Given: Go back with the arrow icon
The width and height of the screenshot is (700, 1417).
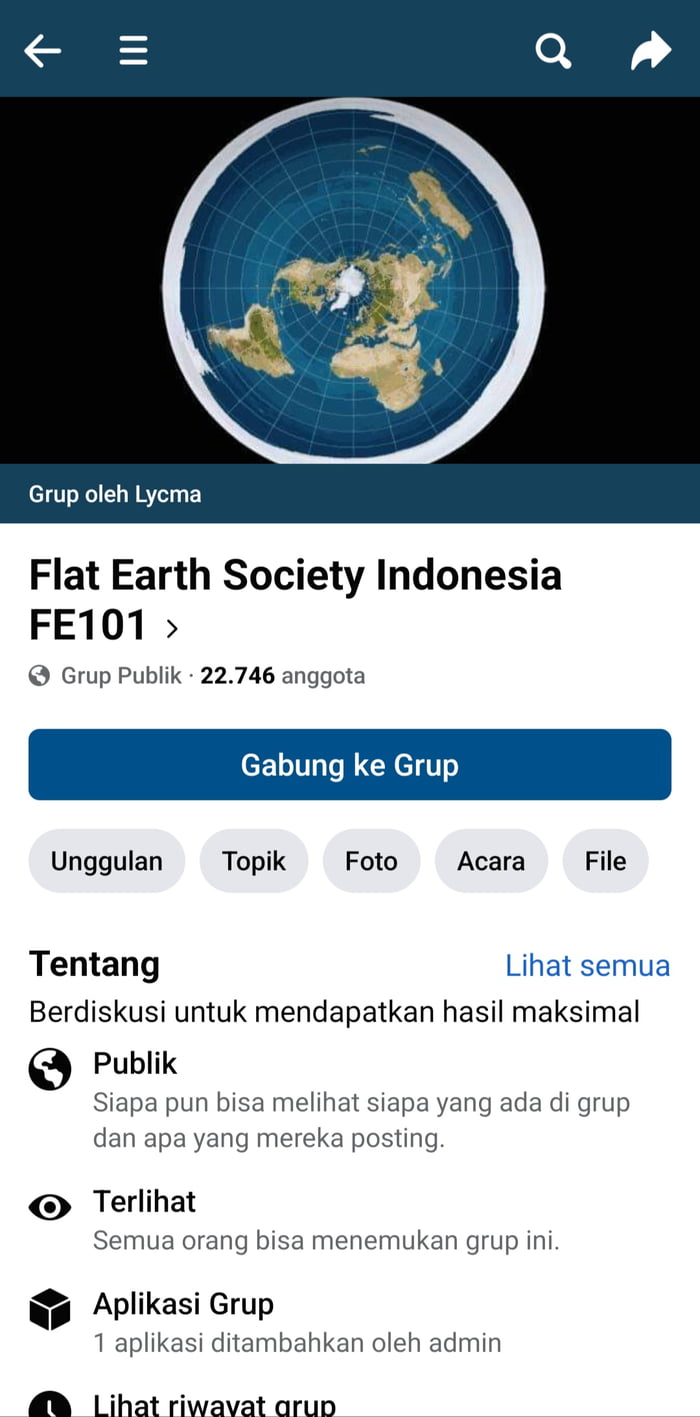Looking at the screenshot, I should (x=43, y=50).
